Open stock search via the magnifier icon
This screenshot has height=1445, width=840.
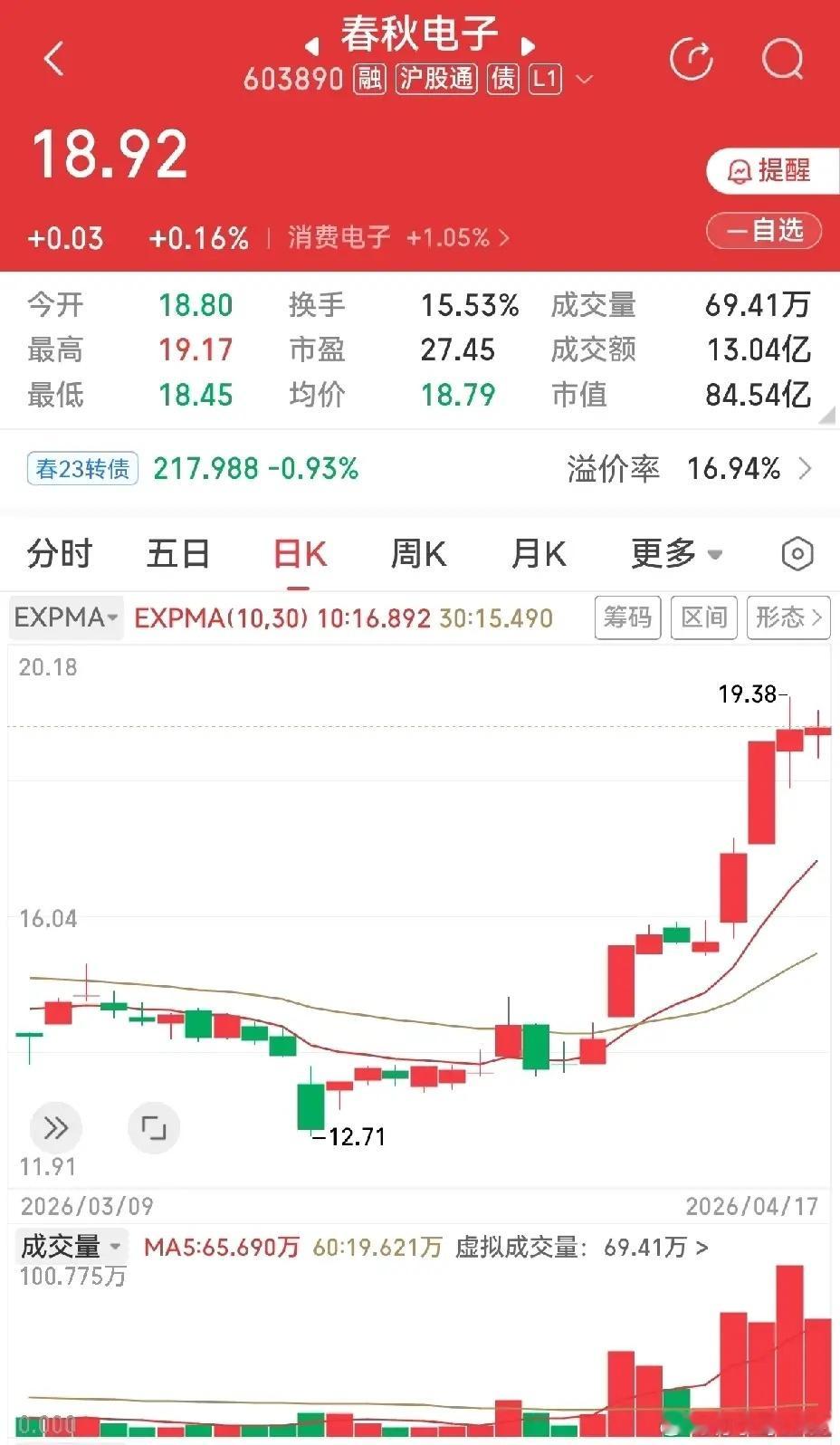(x=780, y=59)
